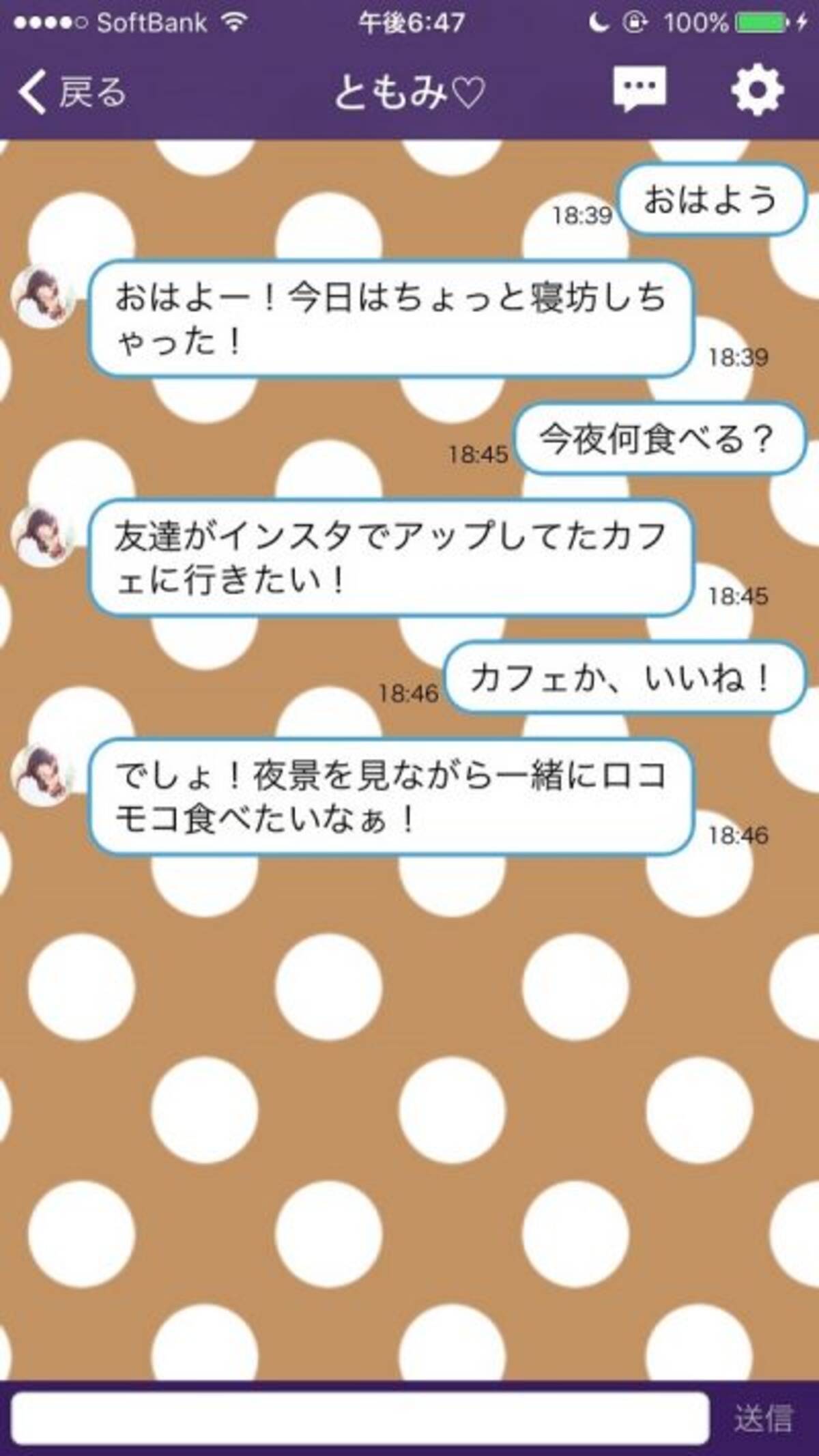
Task: Tap the SoftBank carrier label
Action: pyautogui.click(x=153, y=22)
